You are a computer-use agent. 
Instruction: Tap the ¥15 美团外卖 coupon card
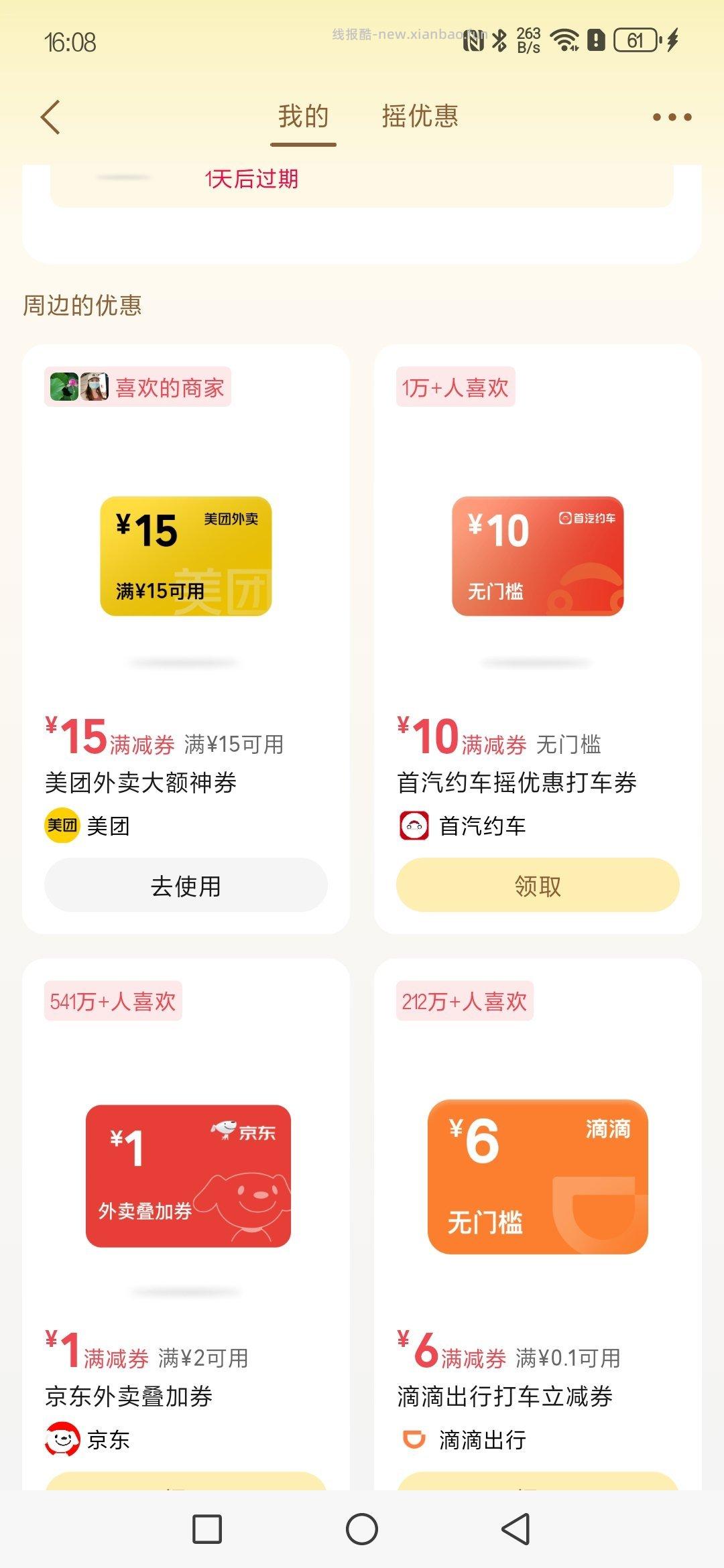[x=185, y=556]
